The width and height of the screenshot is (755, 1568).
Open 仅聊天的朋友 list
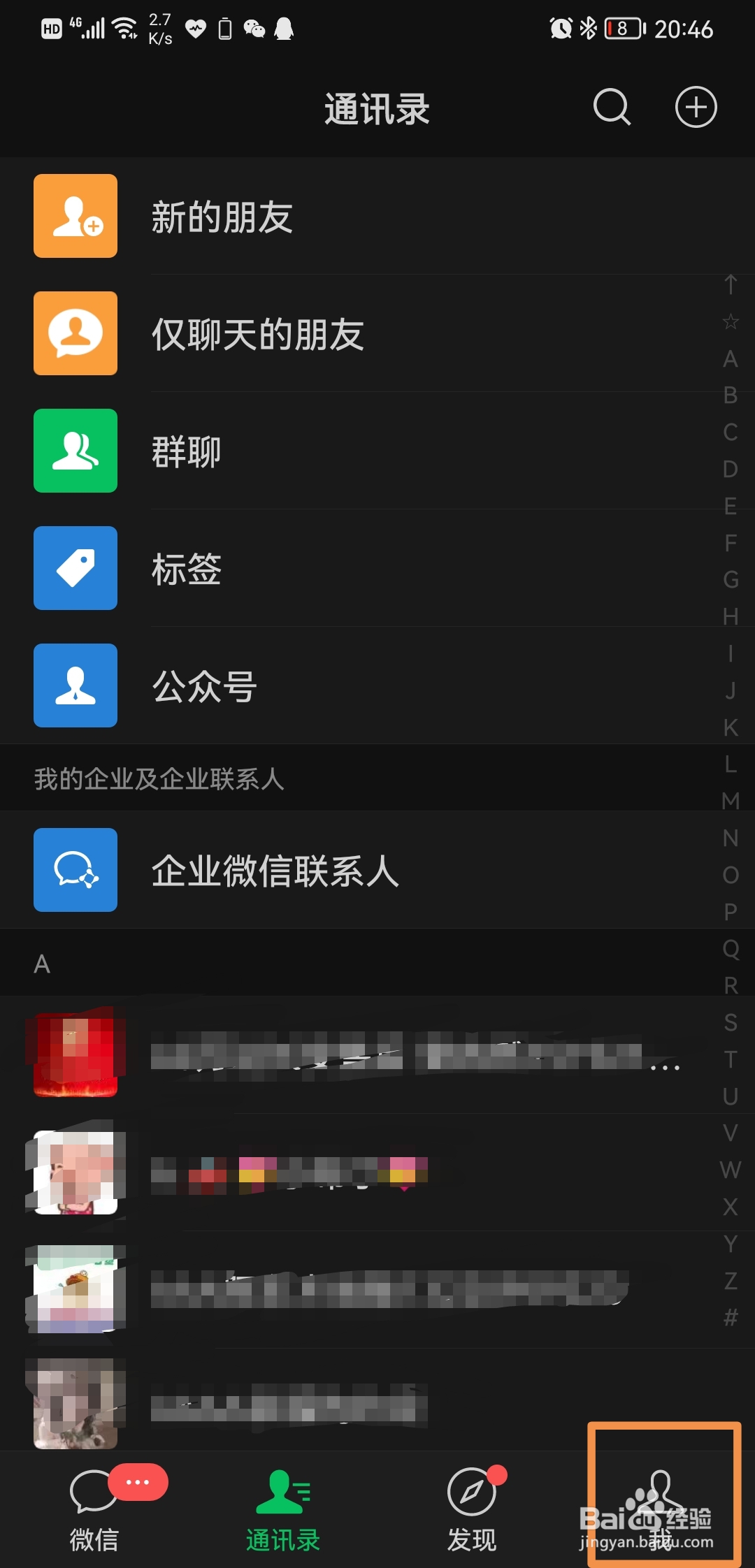click(377, 333)
